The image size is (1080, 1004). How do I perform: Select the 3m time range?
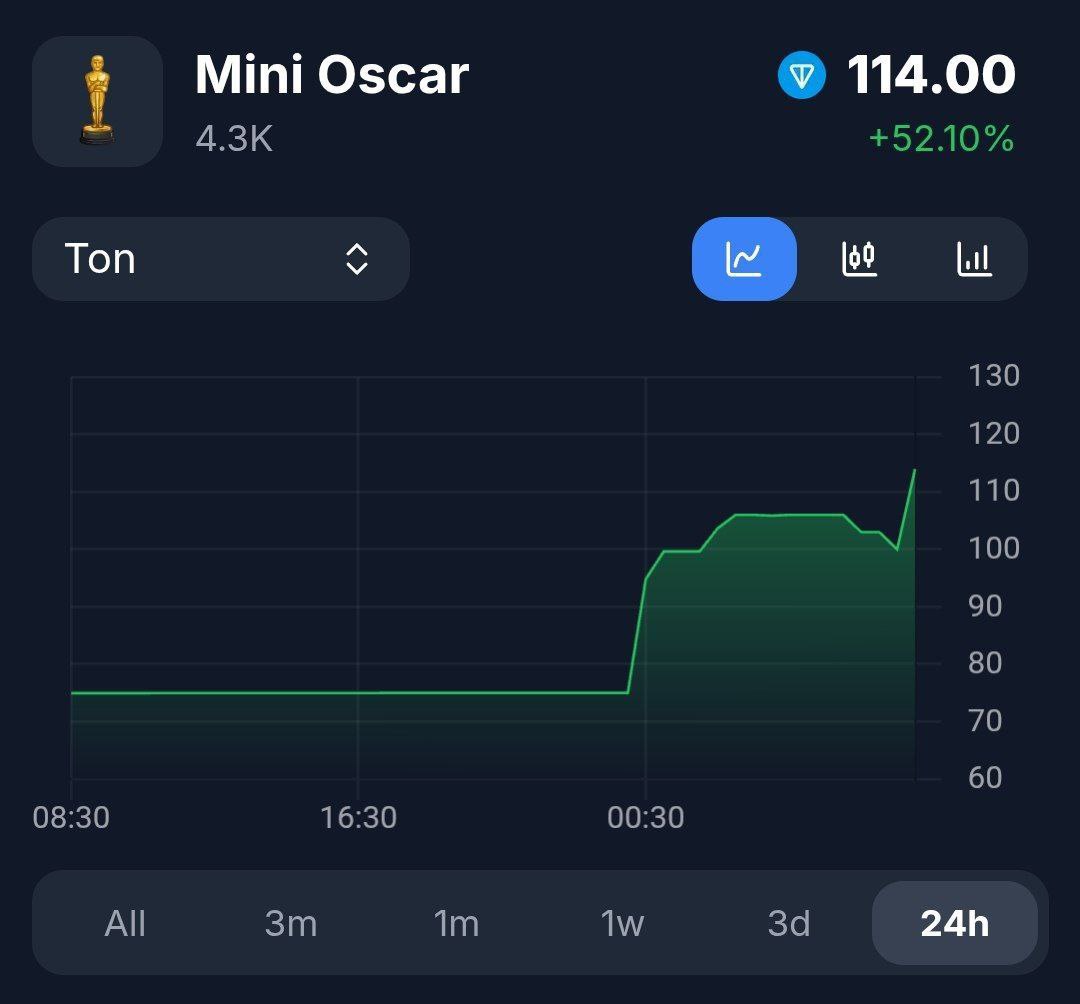pos(291,923)
